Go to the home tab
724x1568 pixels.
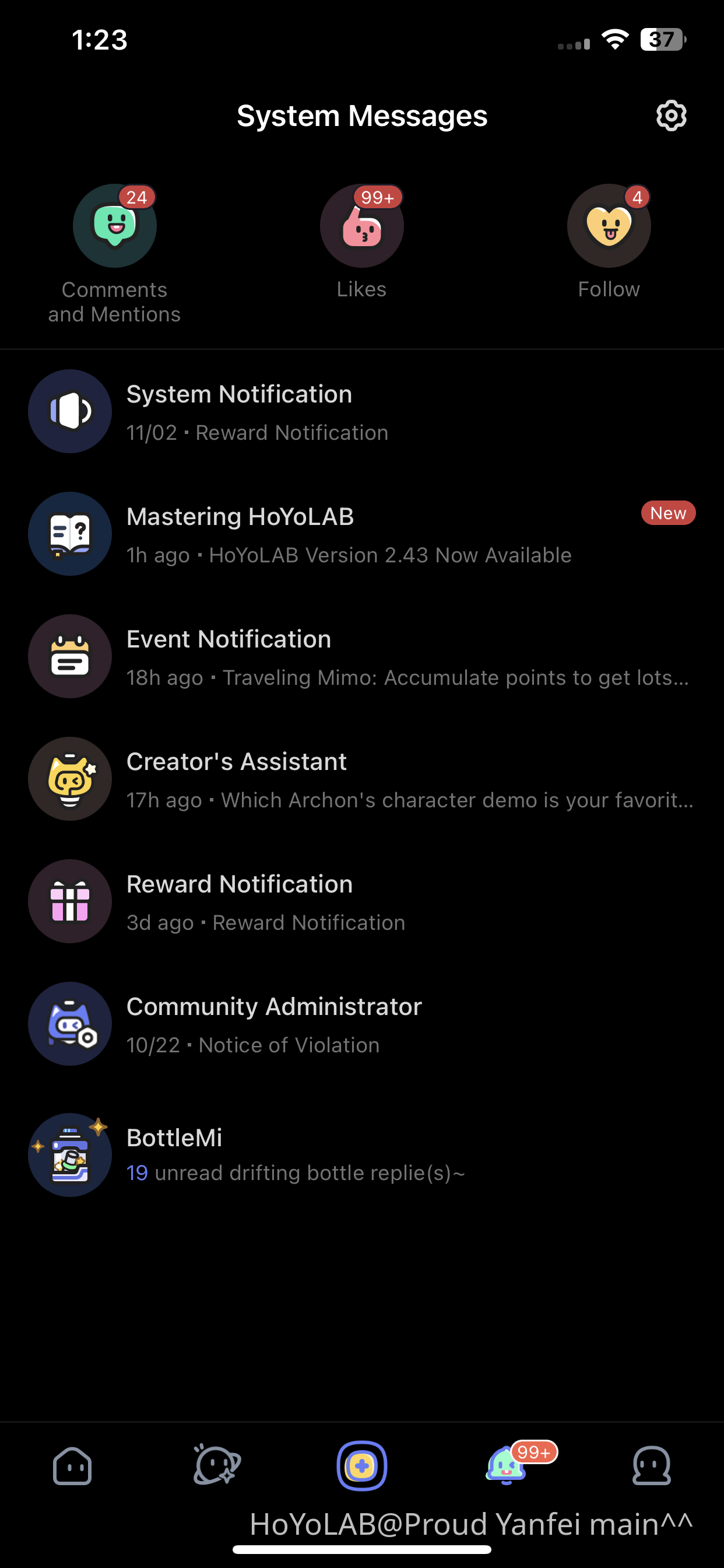(x=72, y=1466)
